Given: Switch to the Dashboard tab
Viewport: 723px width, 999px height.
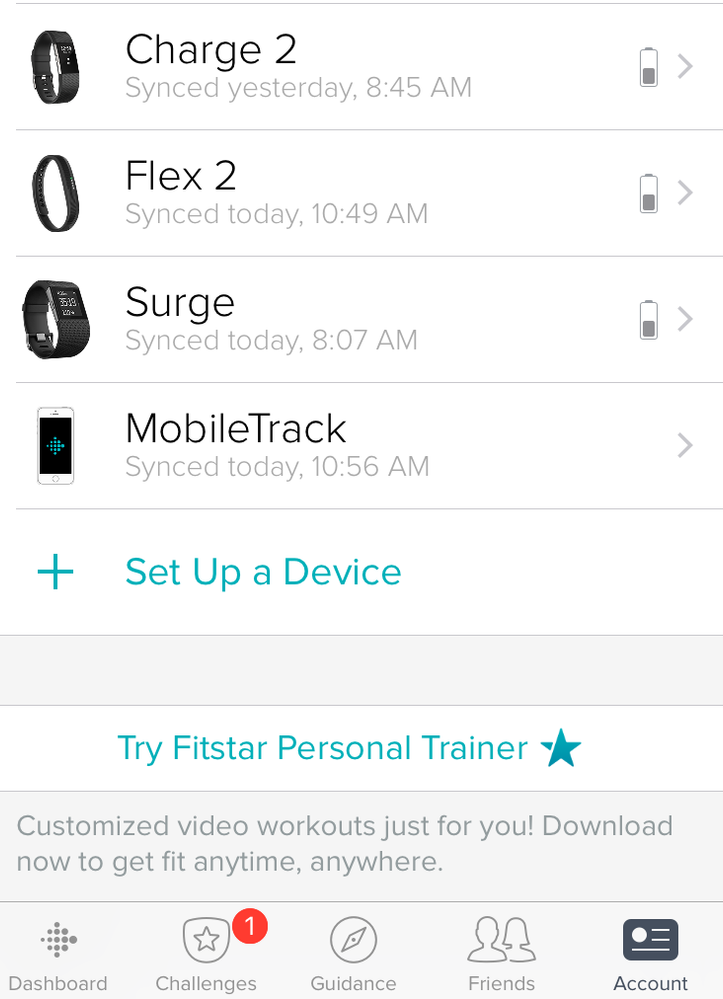Looking at the screenshot, I should 58,955.
